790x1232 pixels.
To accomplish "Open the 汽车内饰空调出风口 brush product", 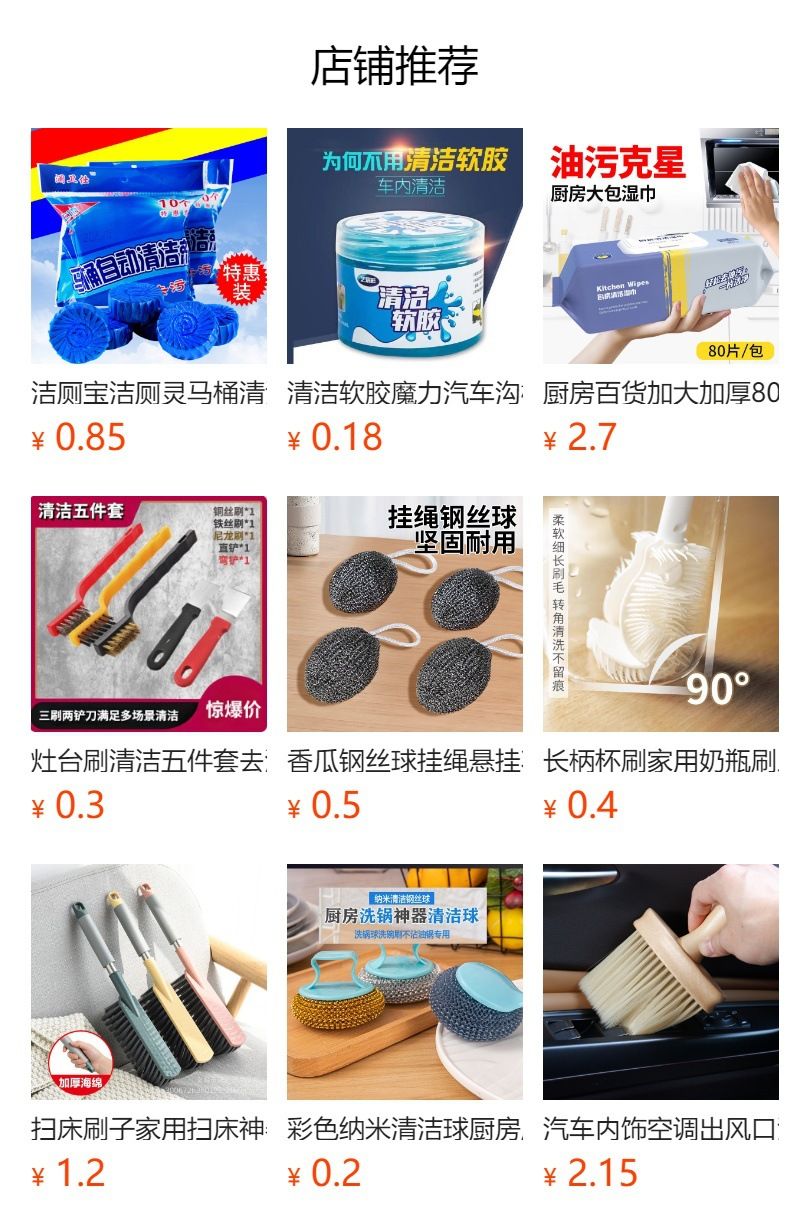I will [661, 982].
